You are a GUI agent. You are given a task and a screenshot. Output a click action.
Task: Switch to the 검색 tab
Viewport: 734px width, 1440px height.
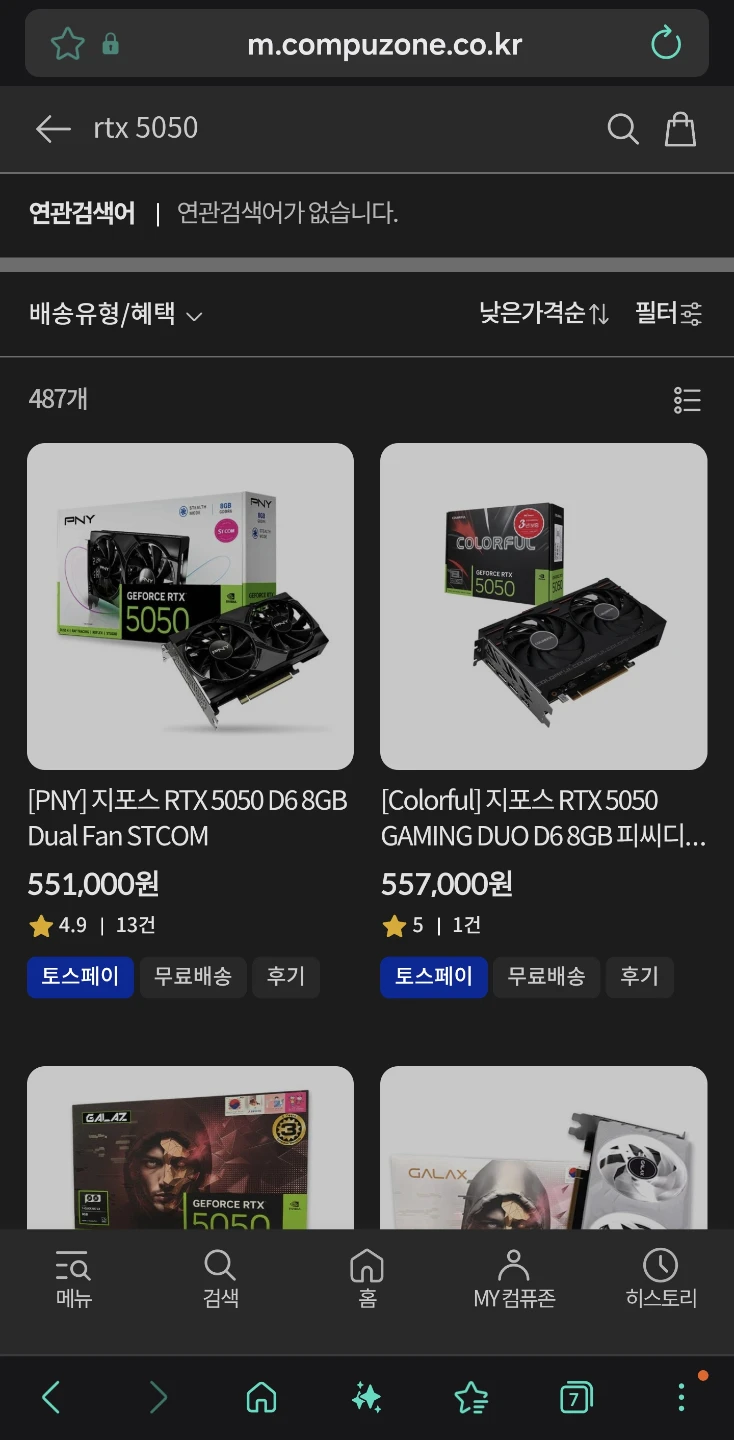pyautogui.click(x=220, y=1279)
